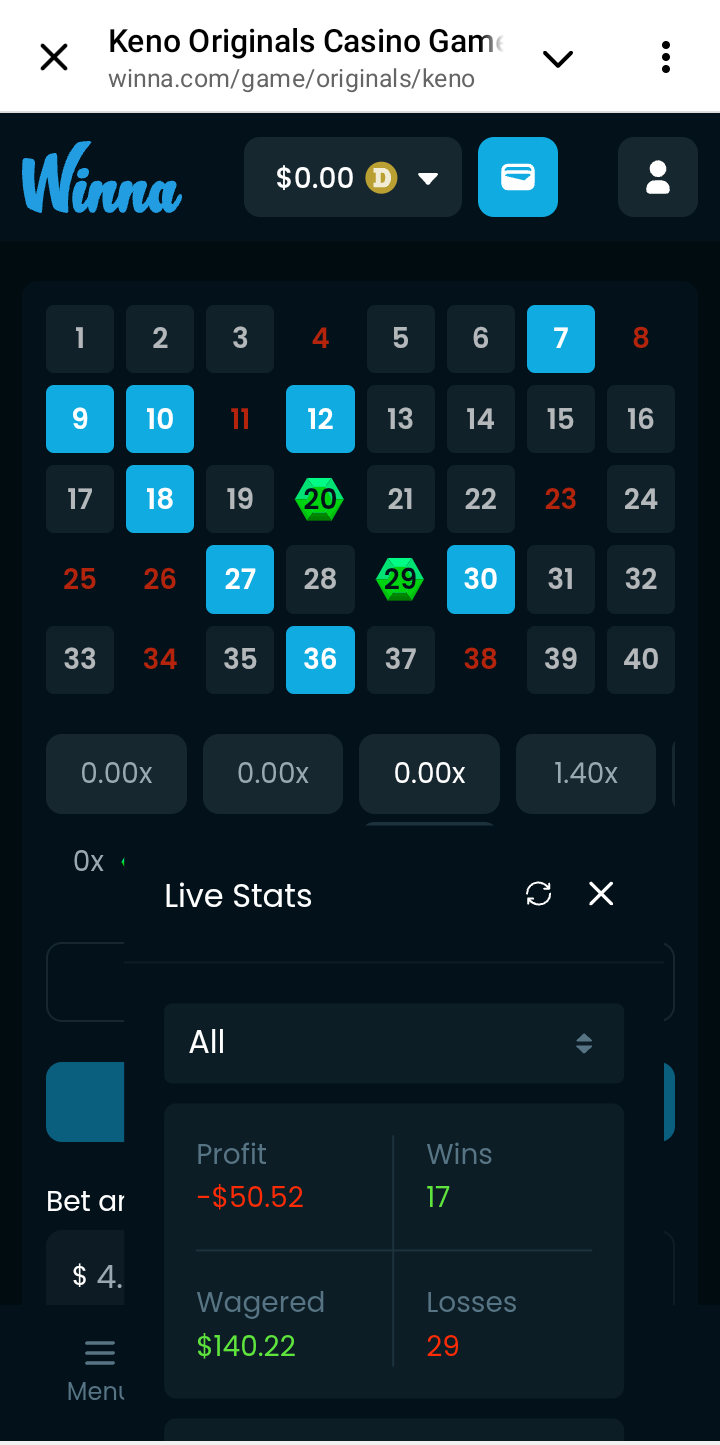Open the $0.00 balance dropdown
This screenshot has width=720, height=1445.
pyautogui.click(x=353, y=178)
